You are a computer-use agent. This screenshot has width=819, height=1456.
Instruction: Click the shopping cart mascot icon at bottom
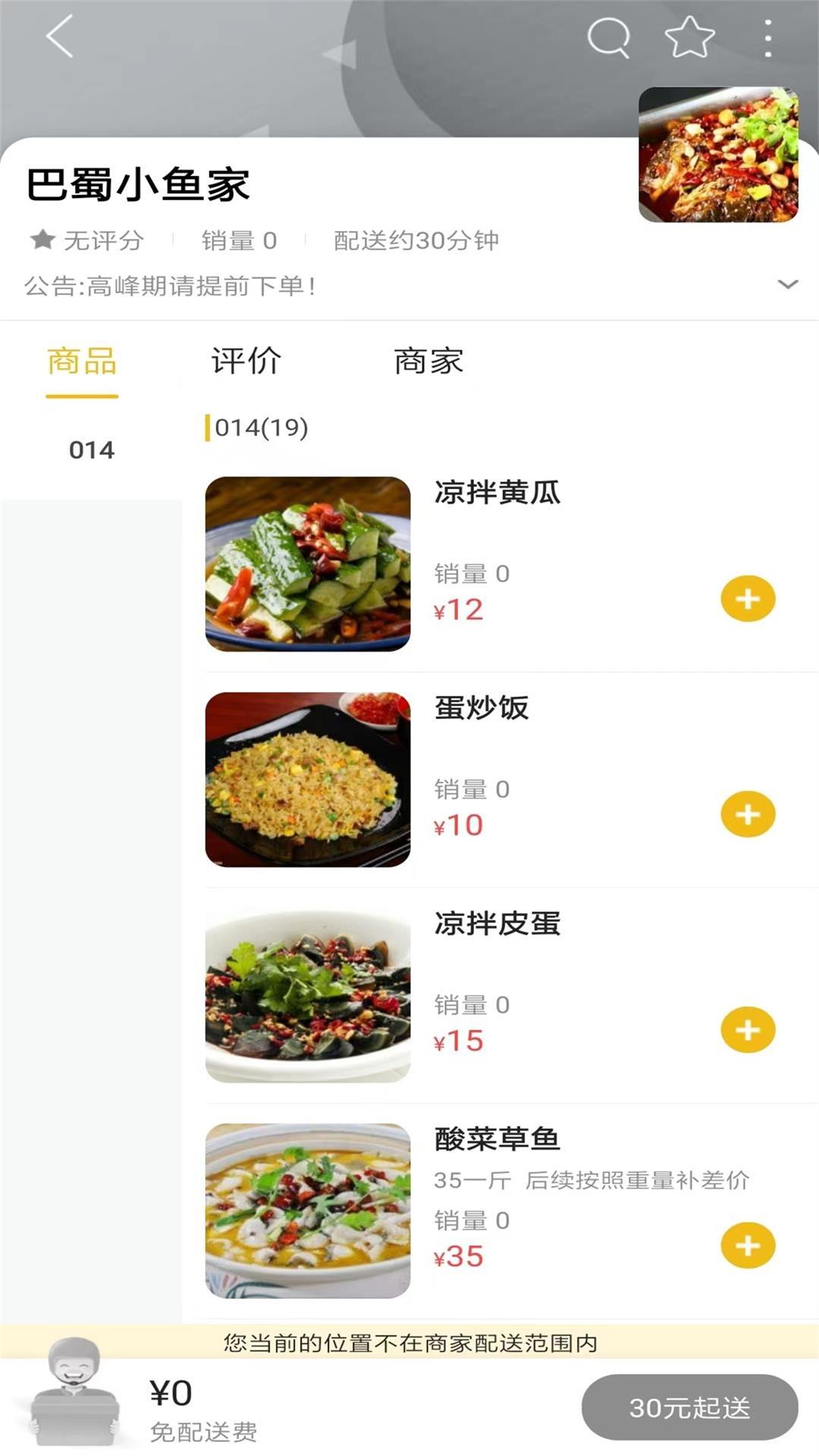tap(72, 1399)
